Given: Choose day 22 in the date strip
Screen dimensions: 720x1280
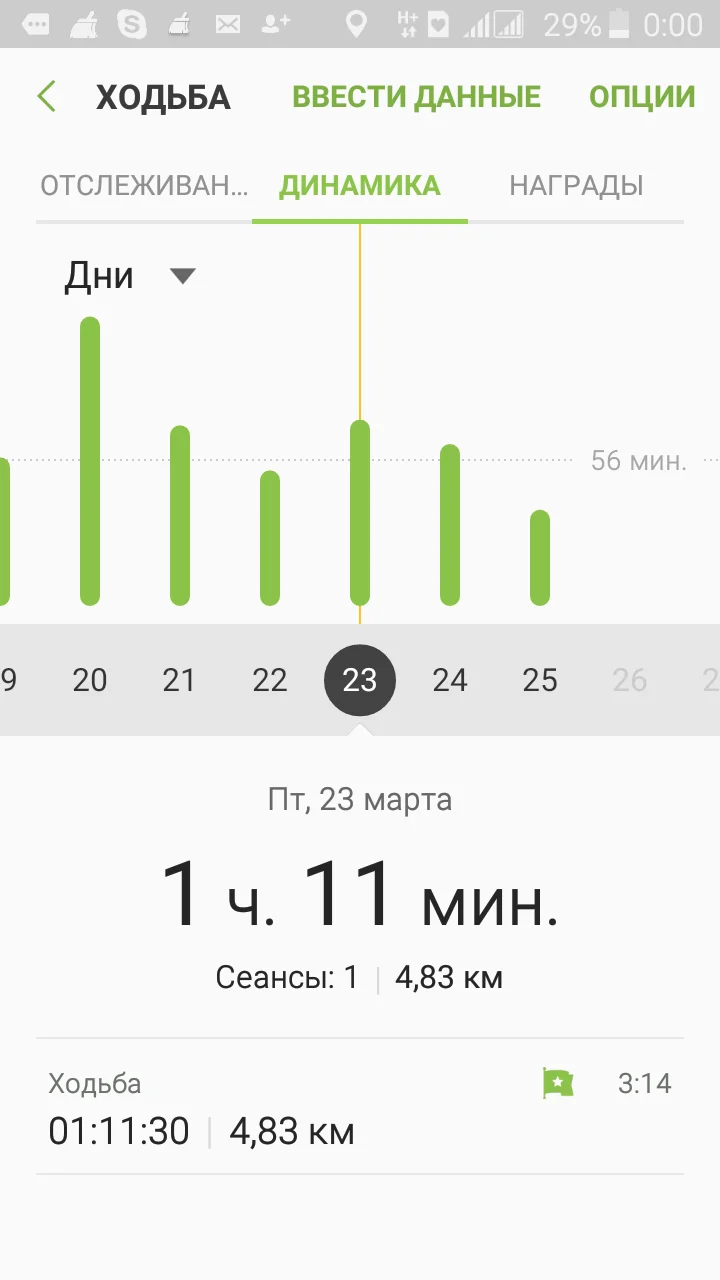Looking at the screenshot, I should pyautogui.click(x=270, y=680).
